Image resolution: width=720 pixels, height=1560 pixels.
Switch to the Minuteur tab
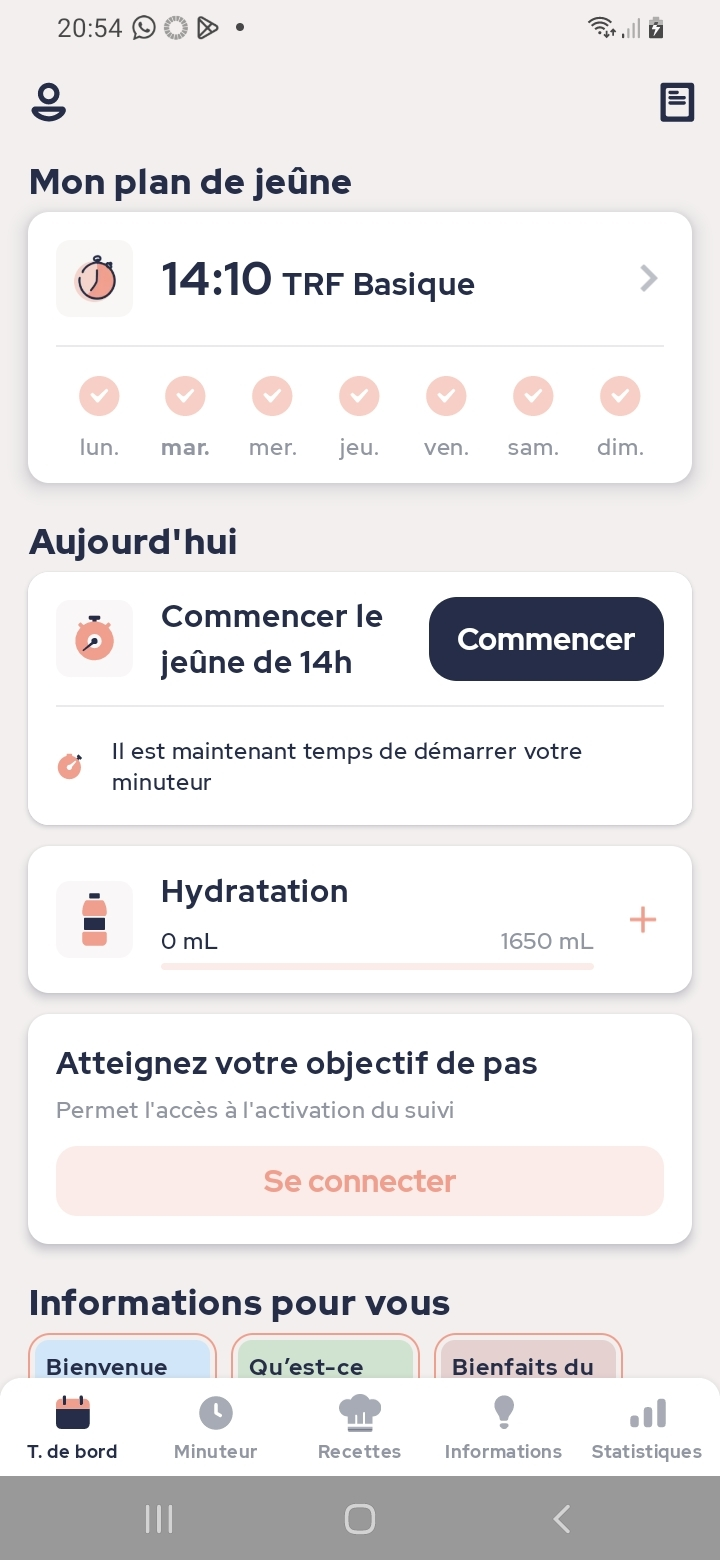tap(216, 1428)
